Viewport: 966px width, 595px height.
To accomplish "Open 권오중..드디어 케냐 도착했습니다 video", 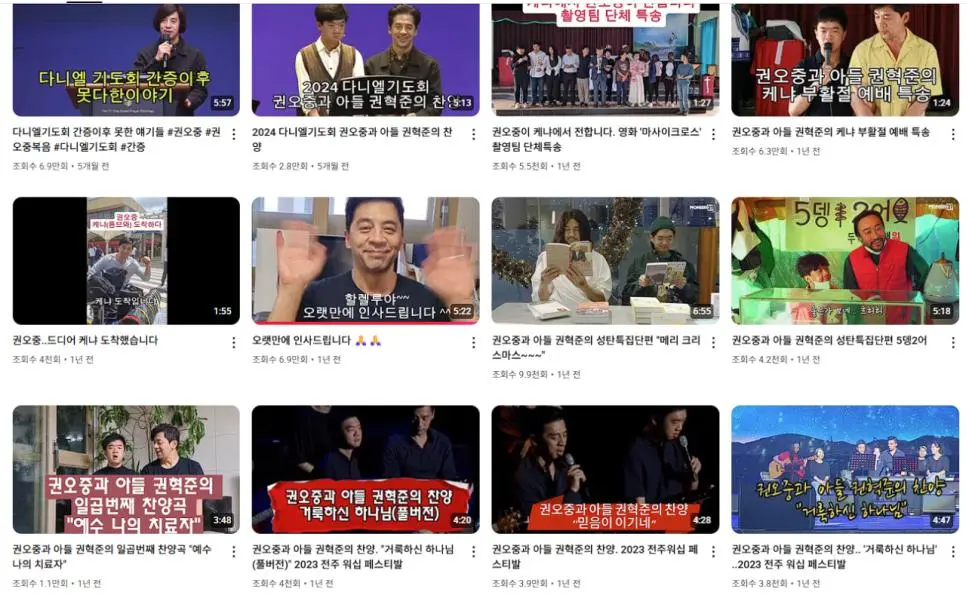I will 126,260.
